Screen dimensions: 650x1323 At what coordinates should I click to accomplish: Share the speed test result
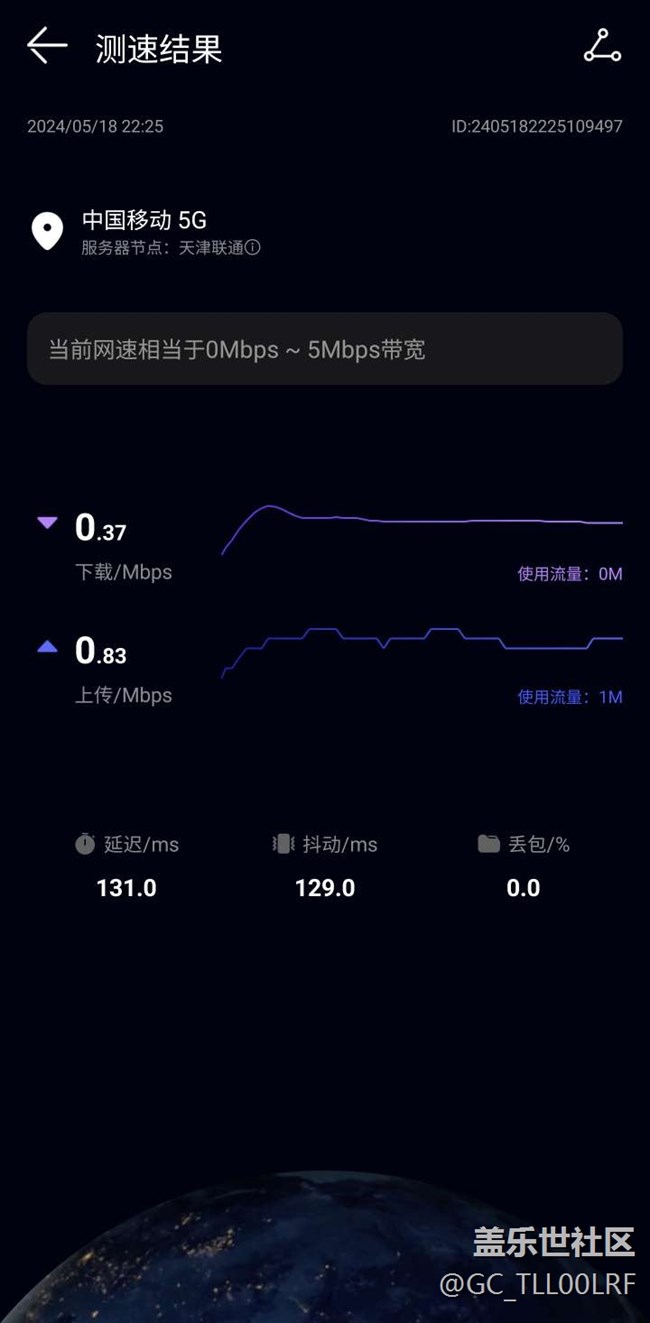(602, 47)
